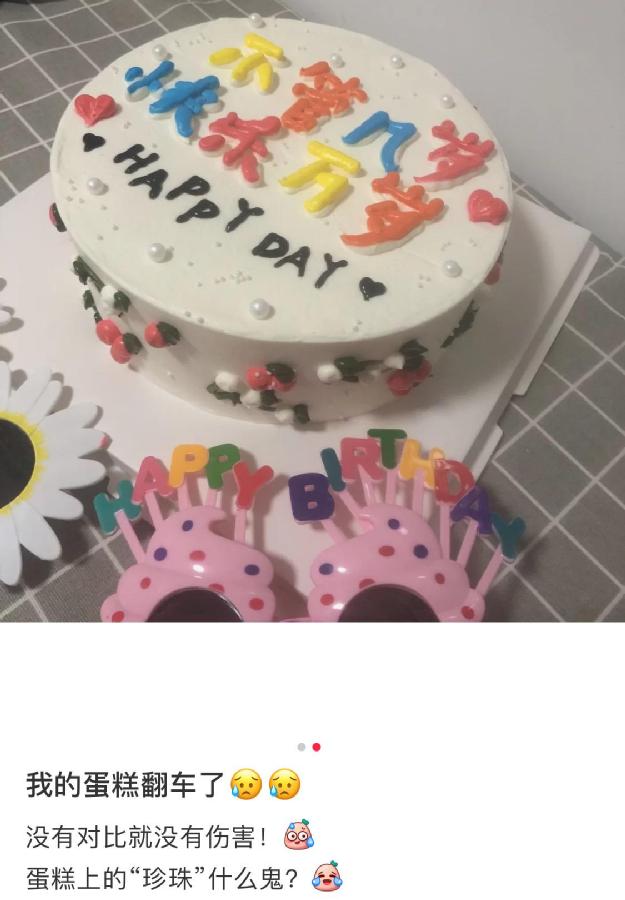Open the cake photo in full view

pos(312,310)
